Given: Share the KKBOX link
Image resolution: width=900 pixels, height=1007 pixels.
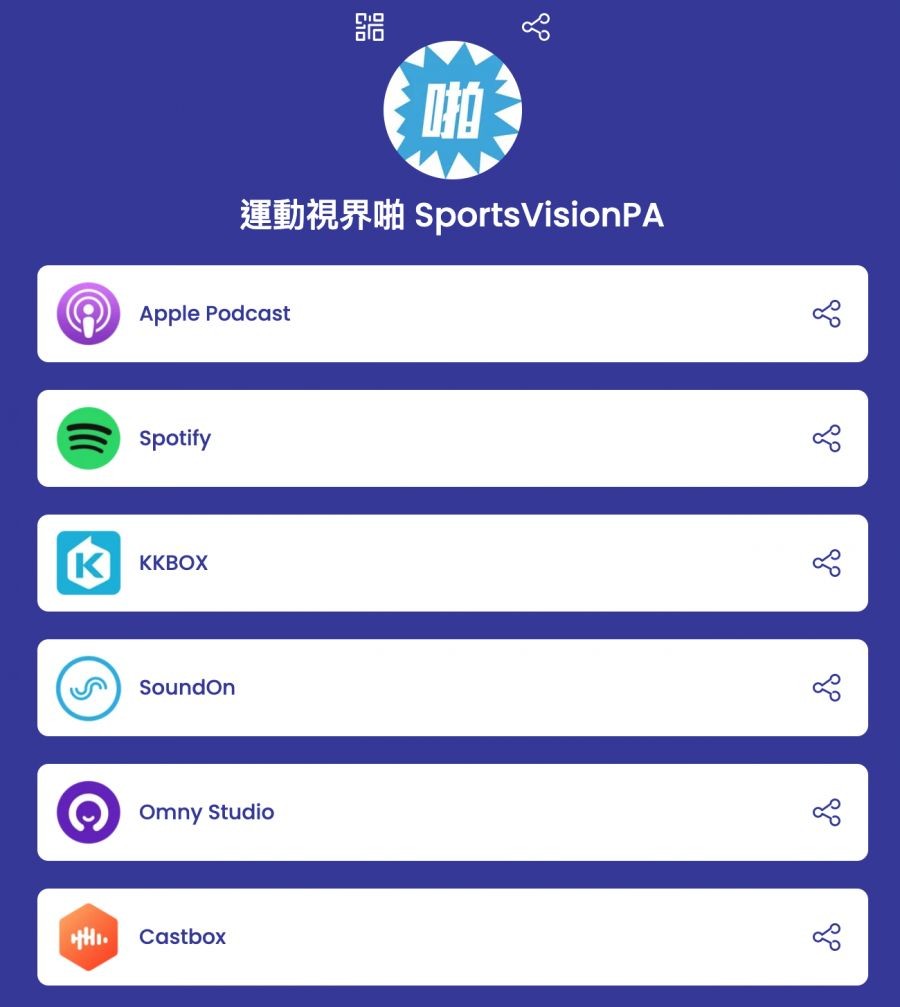Looking at the screenshot, I should coord(826,563).
